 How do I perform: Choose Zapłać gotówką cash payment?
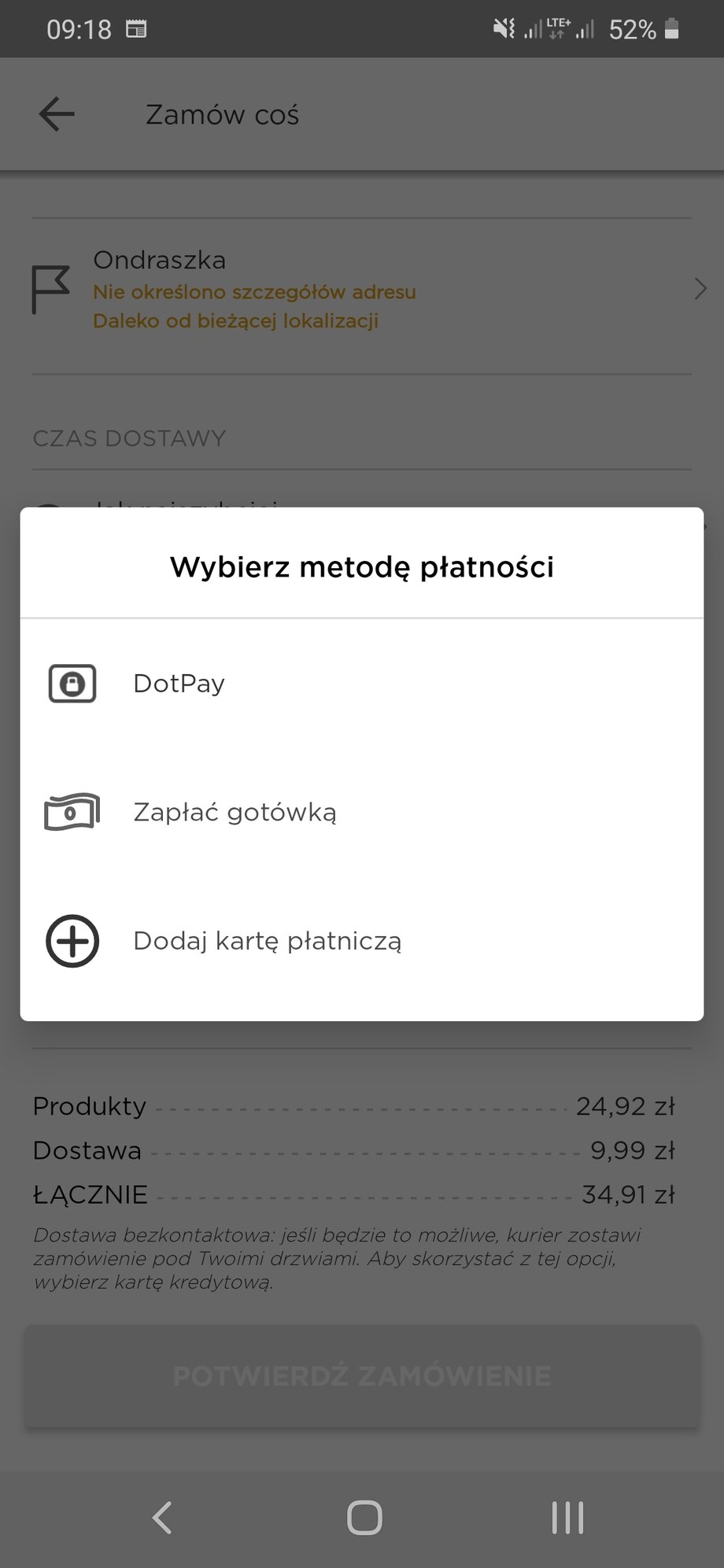click(x=235, y=812)
